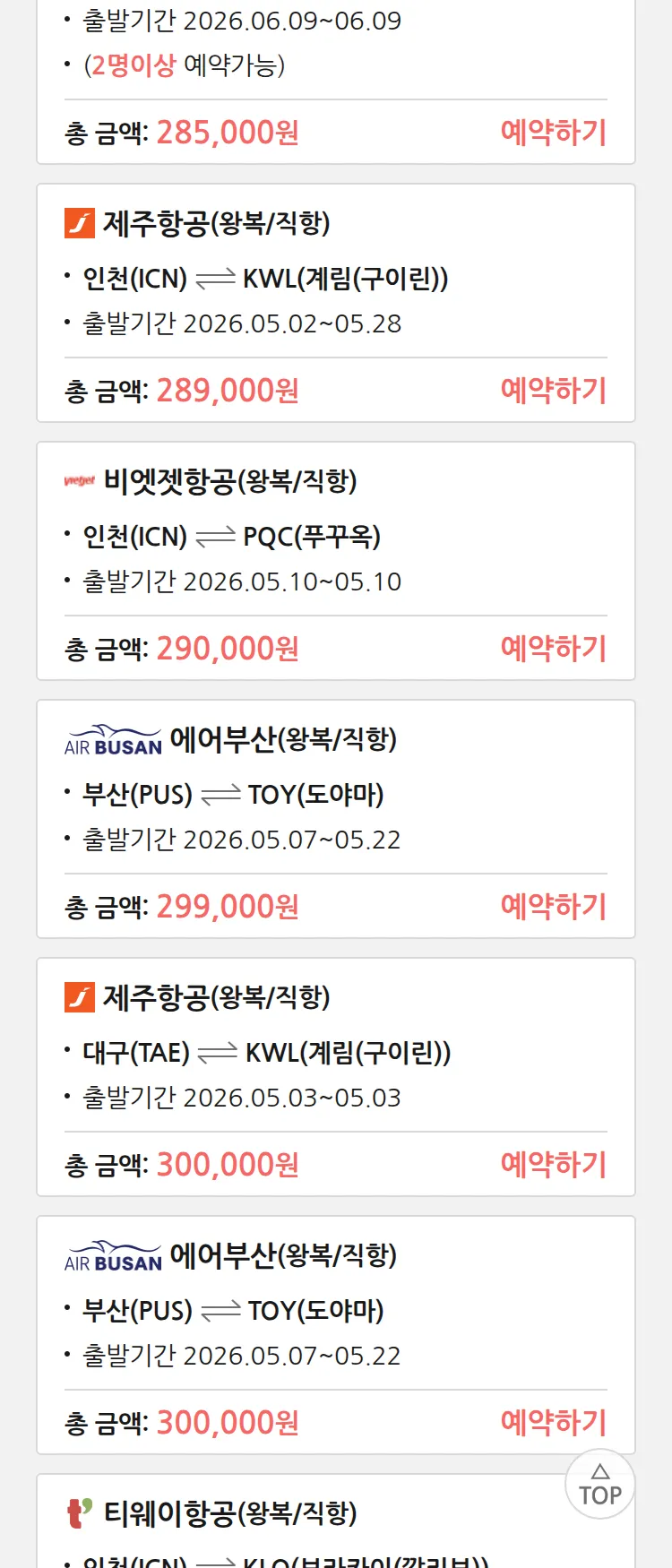Screen dimensions: 672x1568
Task: Book the 제주항공 flight from 대구(TAE)
Action: (x=553, y=1165)
